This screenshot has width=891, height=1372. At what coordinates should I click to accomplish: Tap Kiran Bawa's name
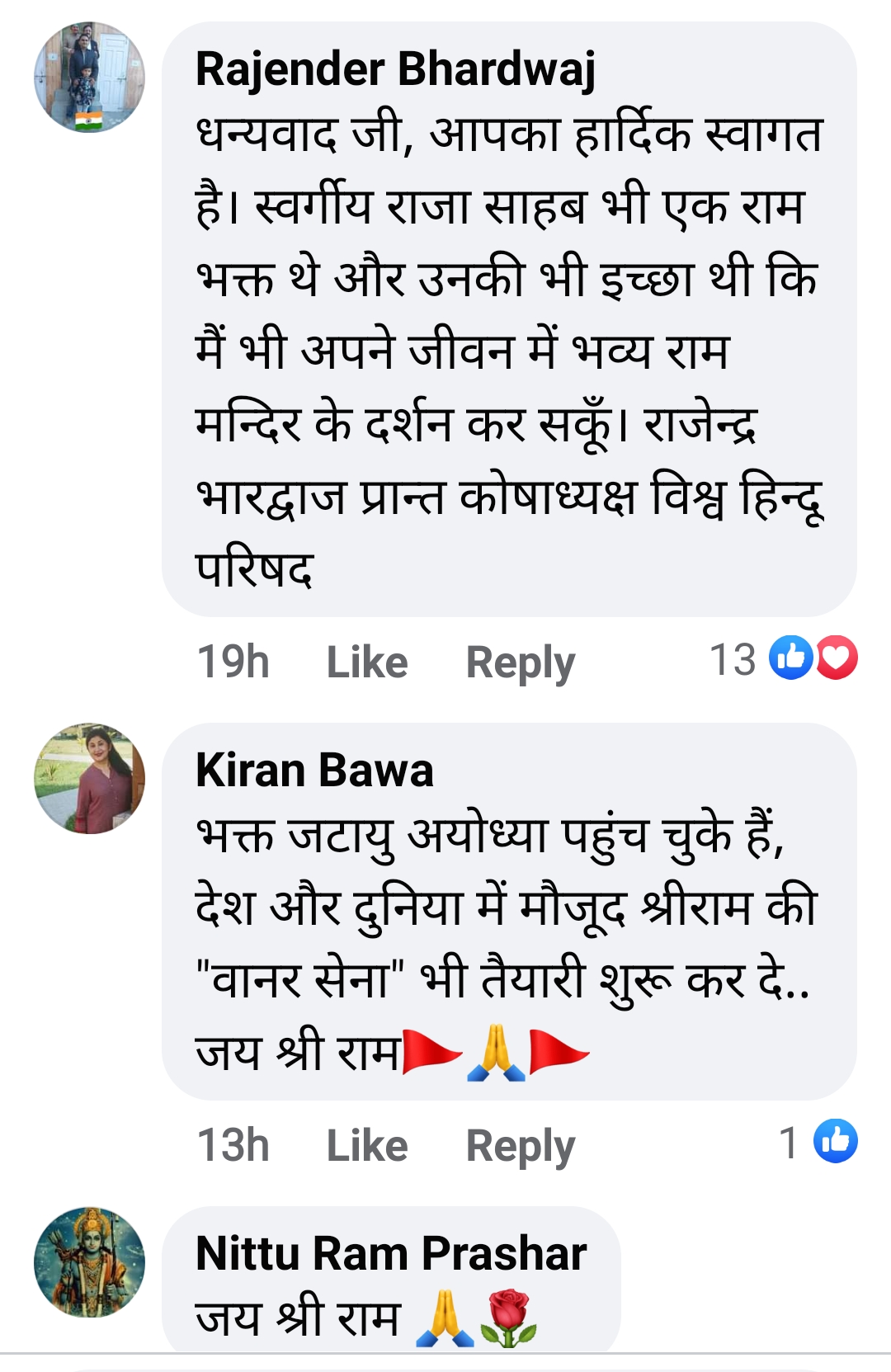point(314,771)
